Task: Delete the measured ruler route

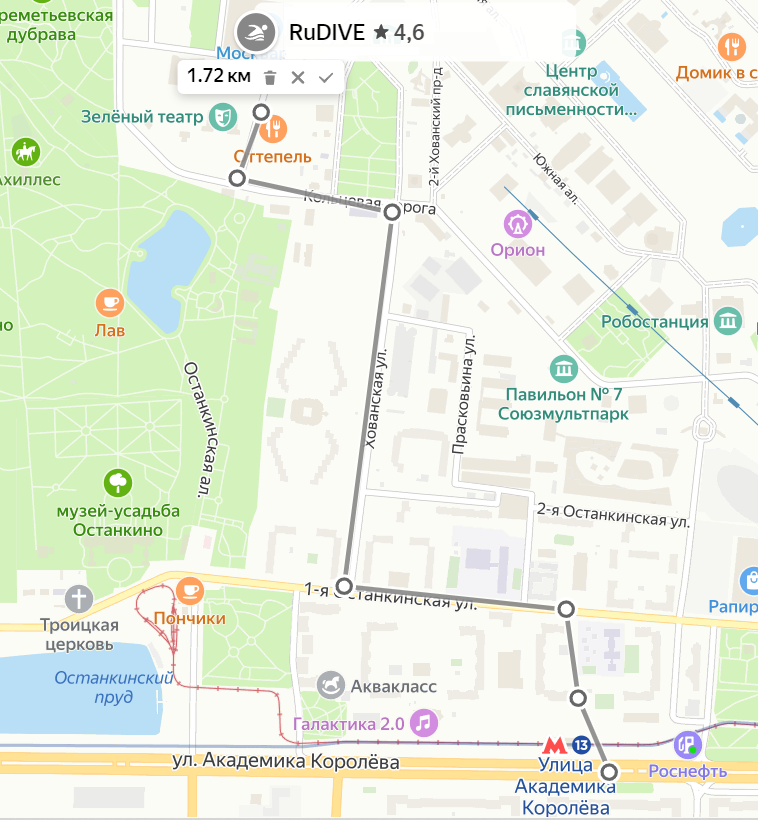Action: point(269,77)
